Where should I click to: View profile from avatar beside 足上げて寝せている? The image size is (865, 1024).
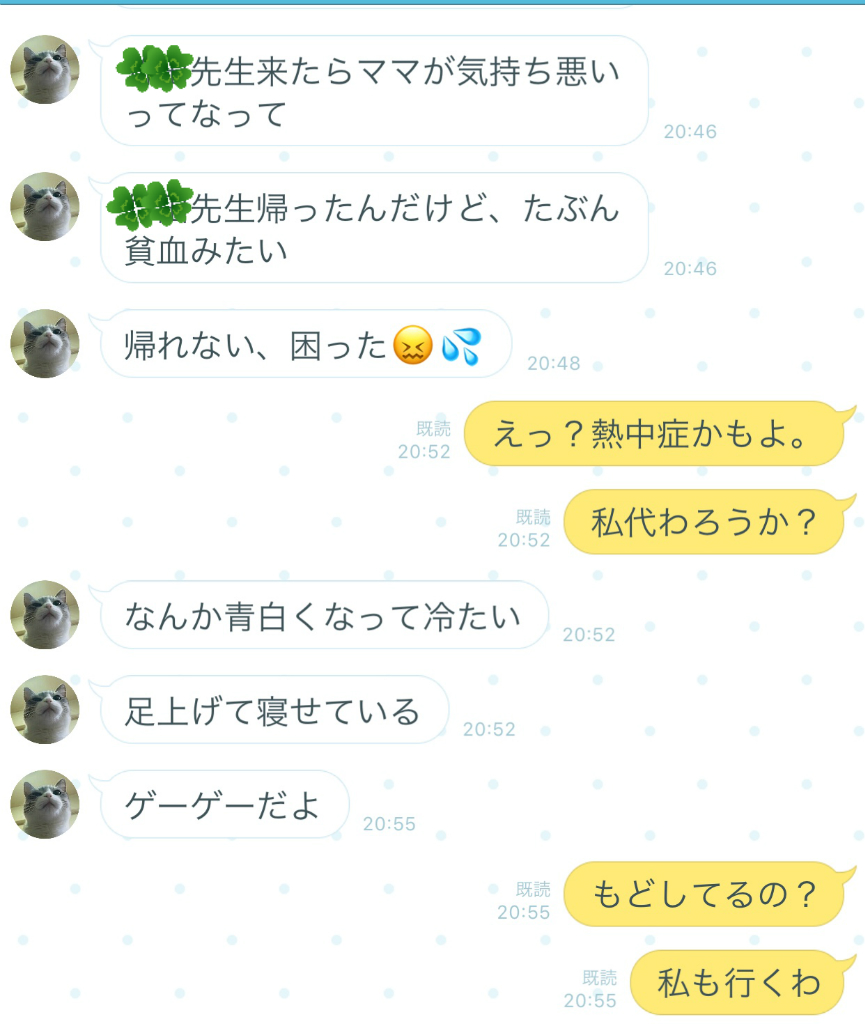(x=44, y=709)
